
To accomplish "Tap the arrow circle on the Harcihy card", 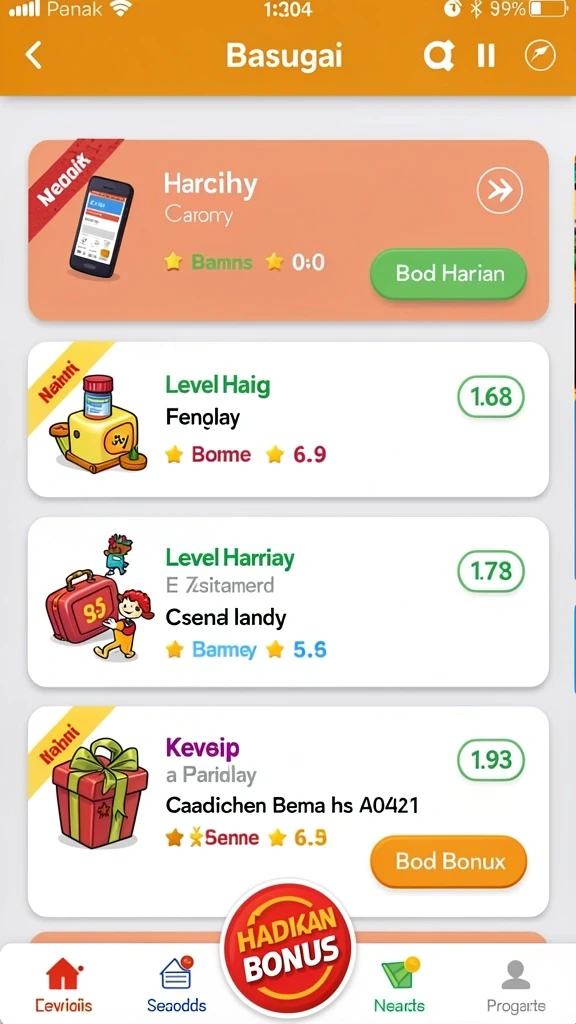I will click(500, 190).
